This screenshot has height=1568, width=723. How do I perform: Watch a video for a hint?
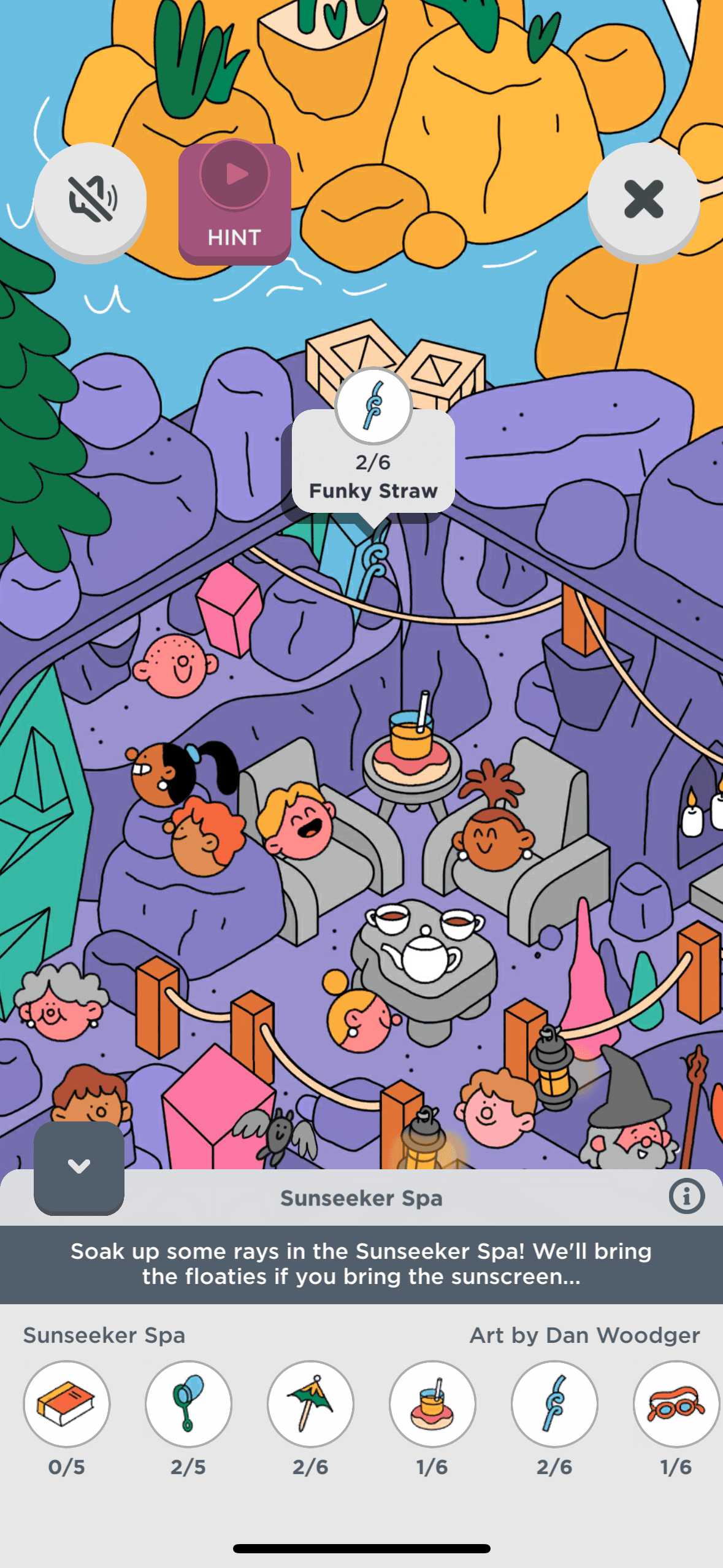click(x=234, y=202)
